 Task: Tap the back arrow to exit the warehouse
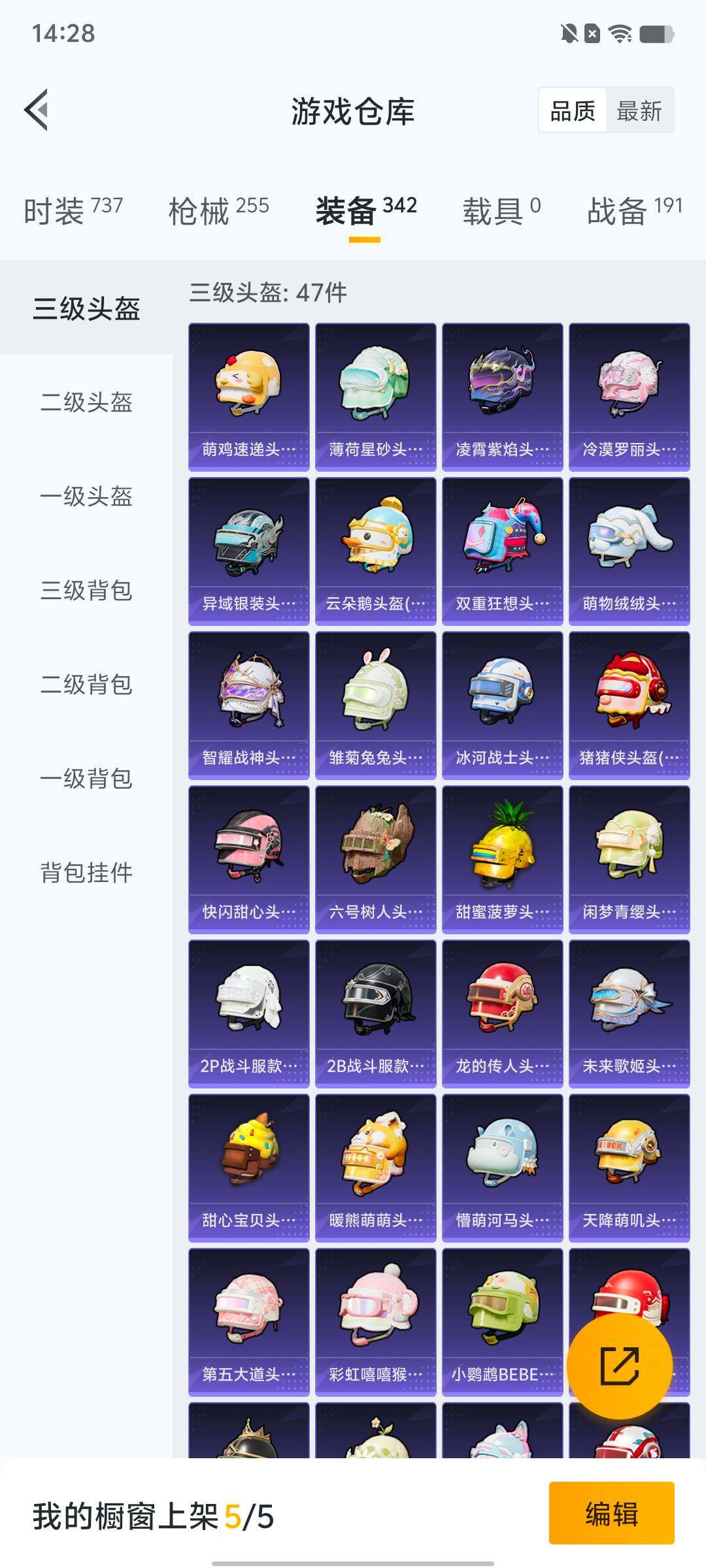37,110
